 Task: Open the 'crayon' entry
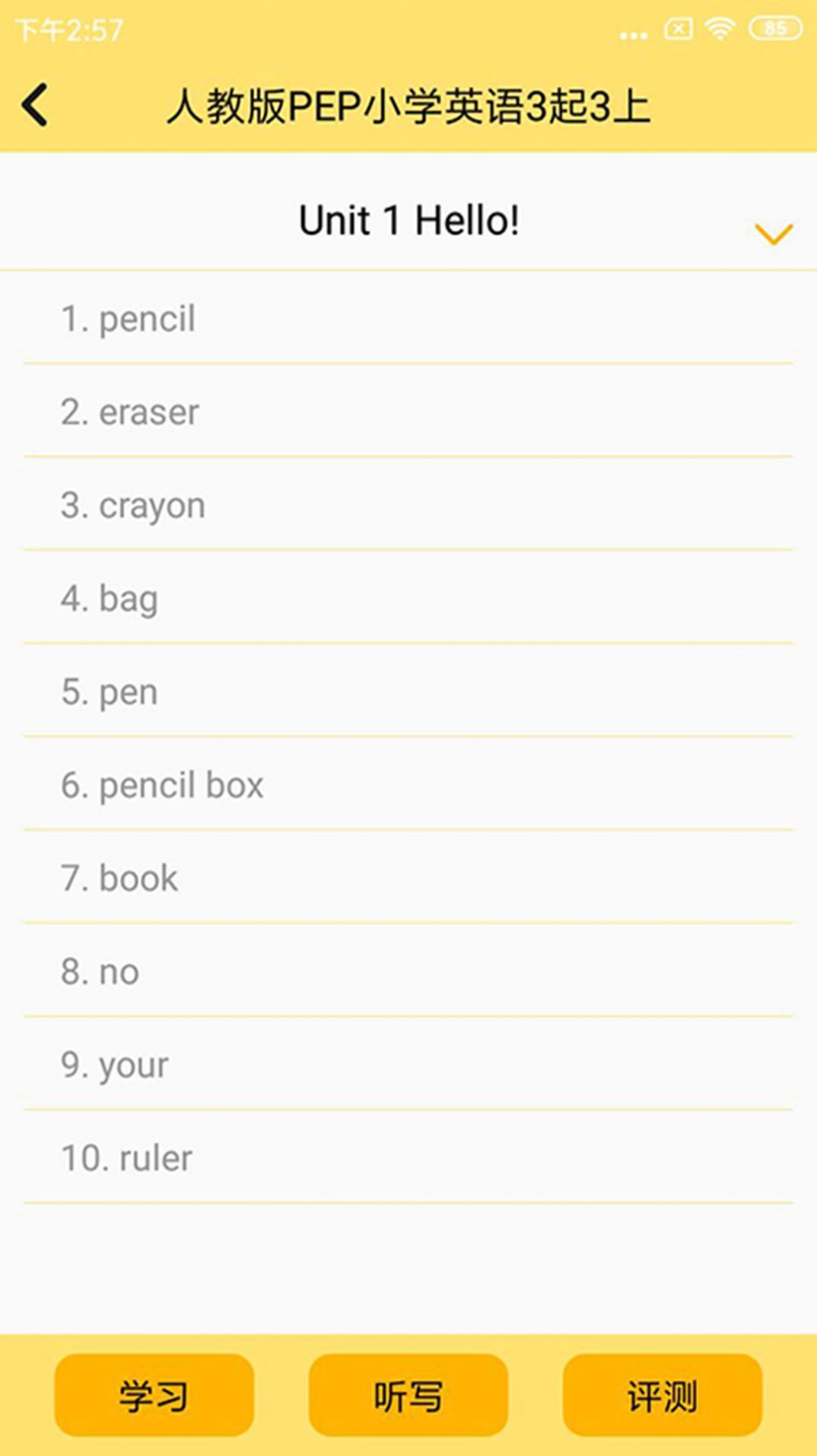click(x=408, y=505)
